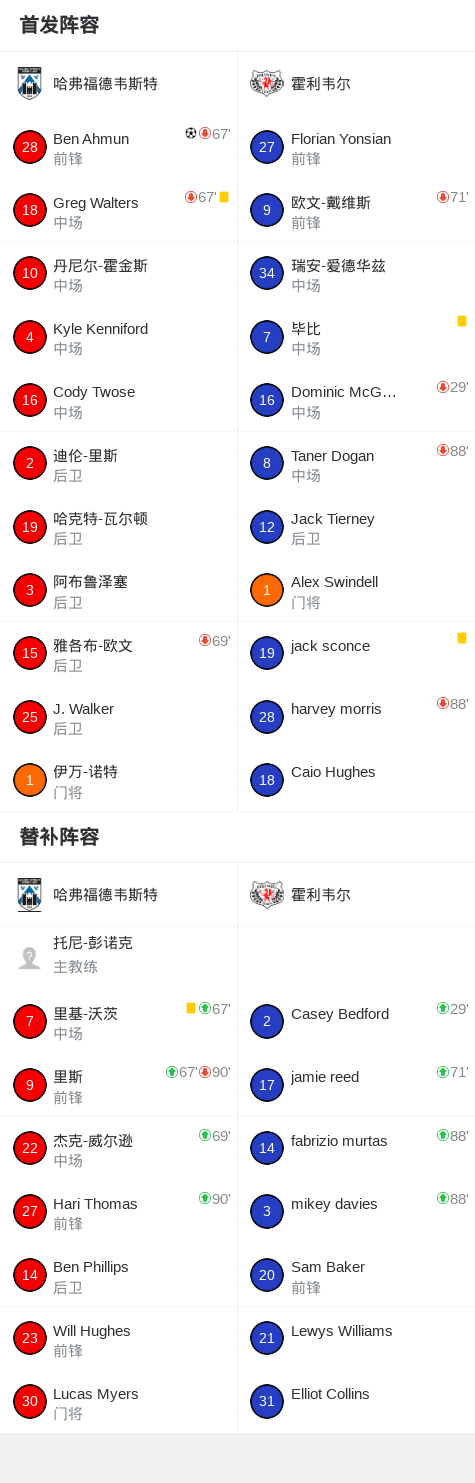The image size is (475, 1483).
Task: View substitute jamie reed's details
Action: click(356, 1085)
